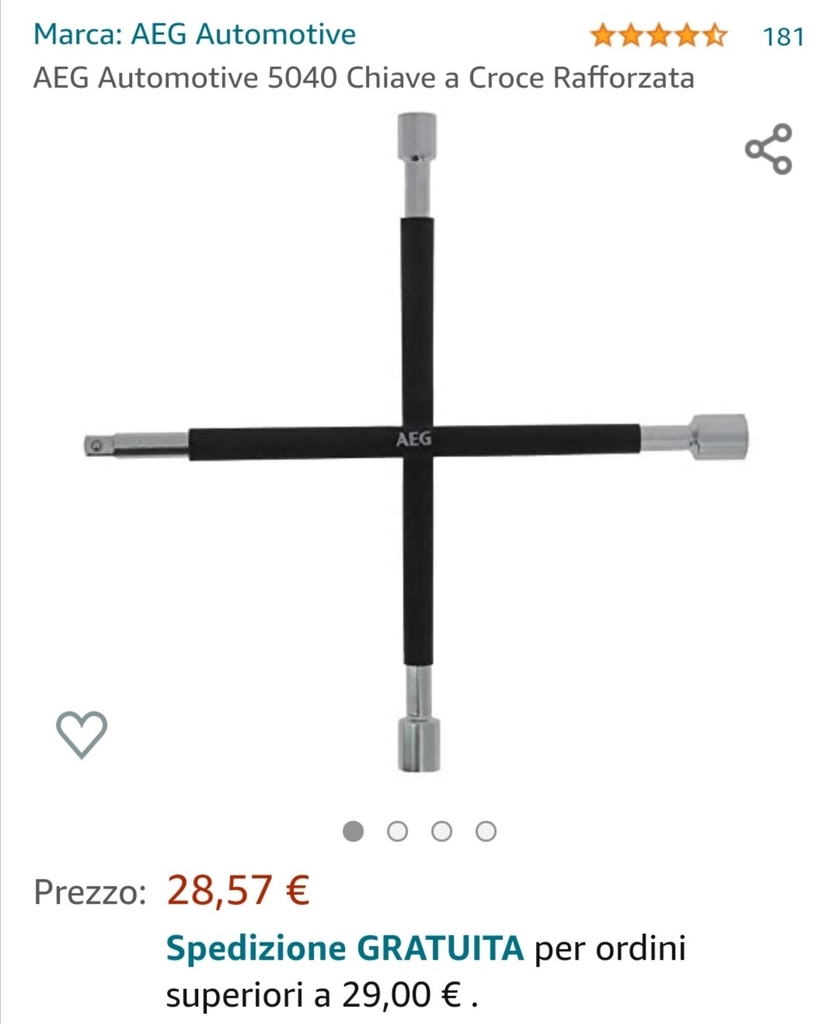Open the Spedizione GRATUITA details link

pos(344,948)
